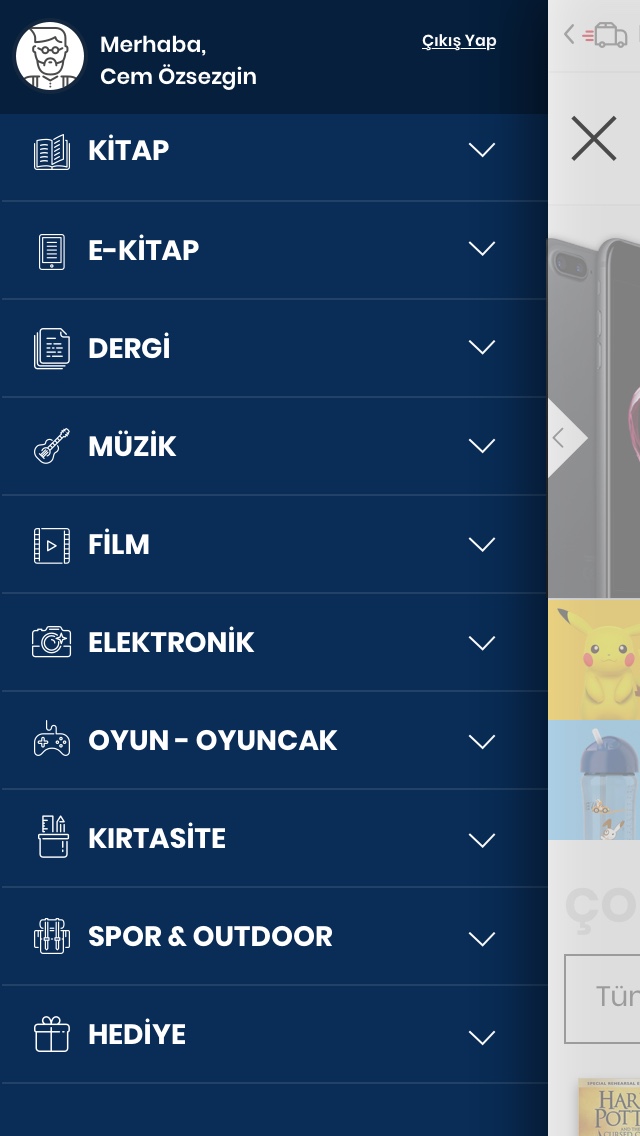Expand the E-KİTAP category
640x1136 pixels.
(x=481, y=249)
